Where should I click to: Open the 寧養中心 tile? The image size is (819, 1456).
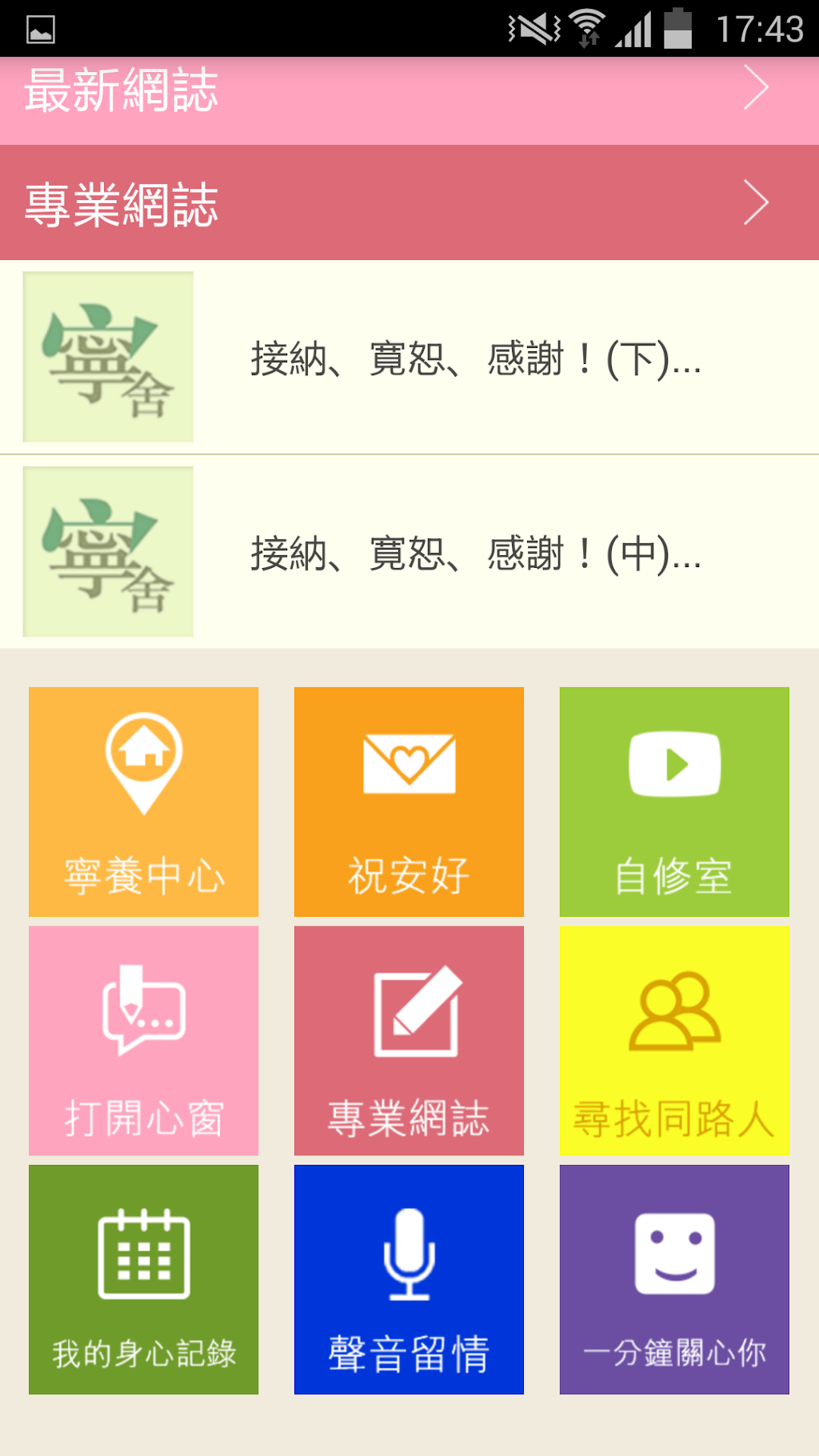[x=144, y=802]
